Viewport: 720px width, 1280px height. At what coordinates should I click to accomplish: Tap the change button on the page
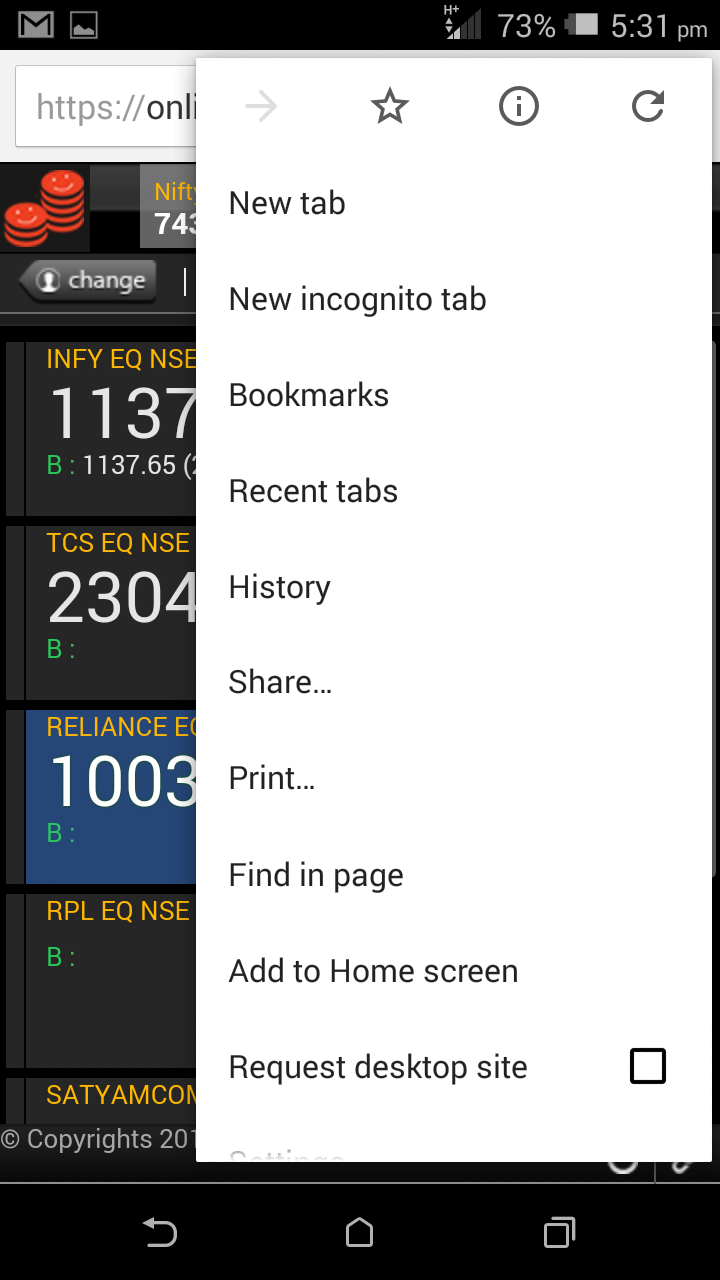tap(90, 281)
